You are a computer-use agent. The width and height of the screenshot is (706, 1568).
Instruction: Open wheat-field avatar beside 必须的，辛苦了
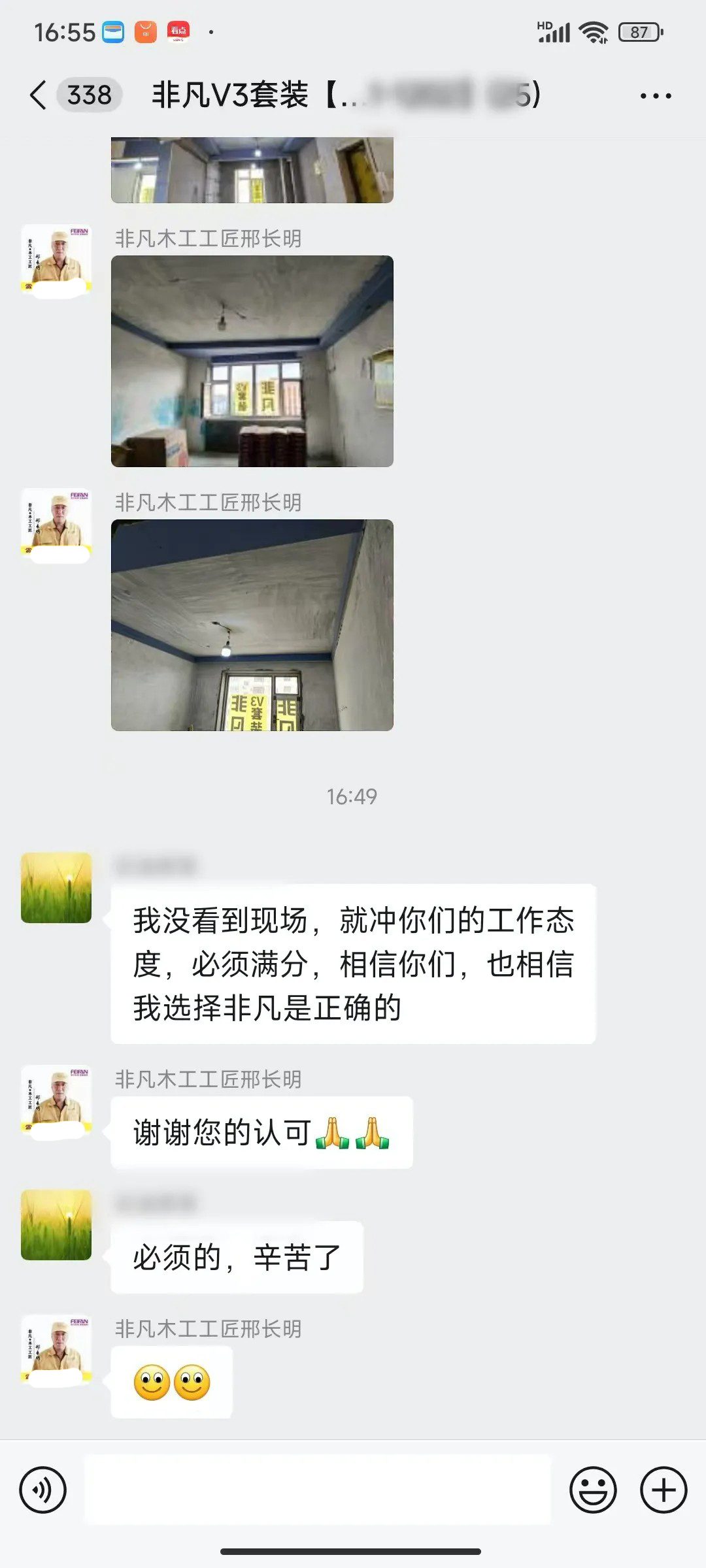(x=56, y=1225)
